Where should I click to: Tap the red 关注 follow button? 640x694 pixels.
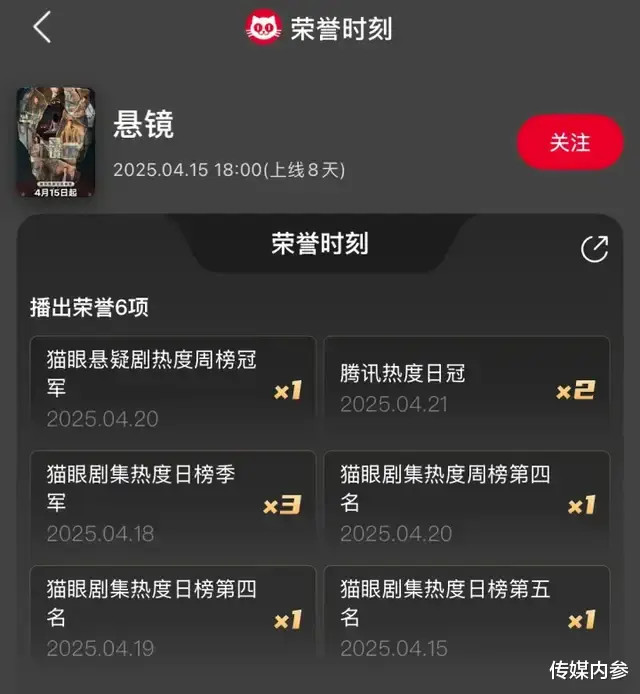tap(569, 142)
